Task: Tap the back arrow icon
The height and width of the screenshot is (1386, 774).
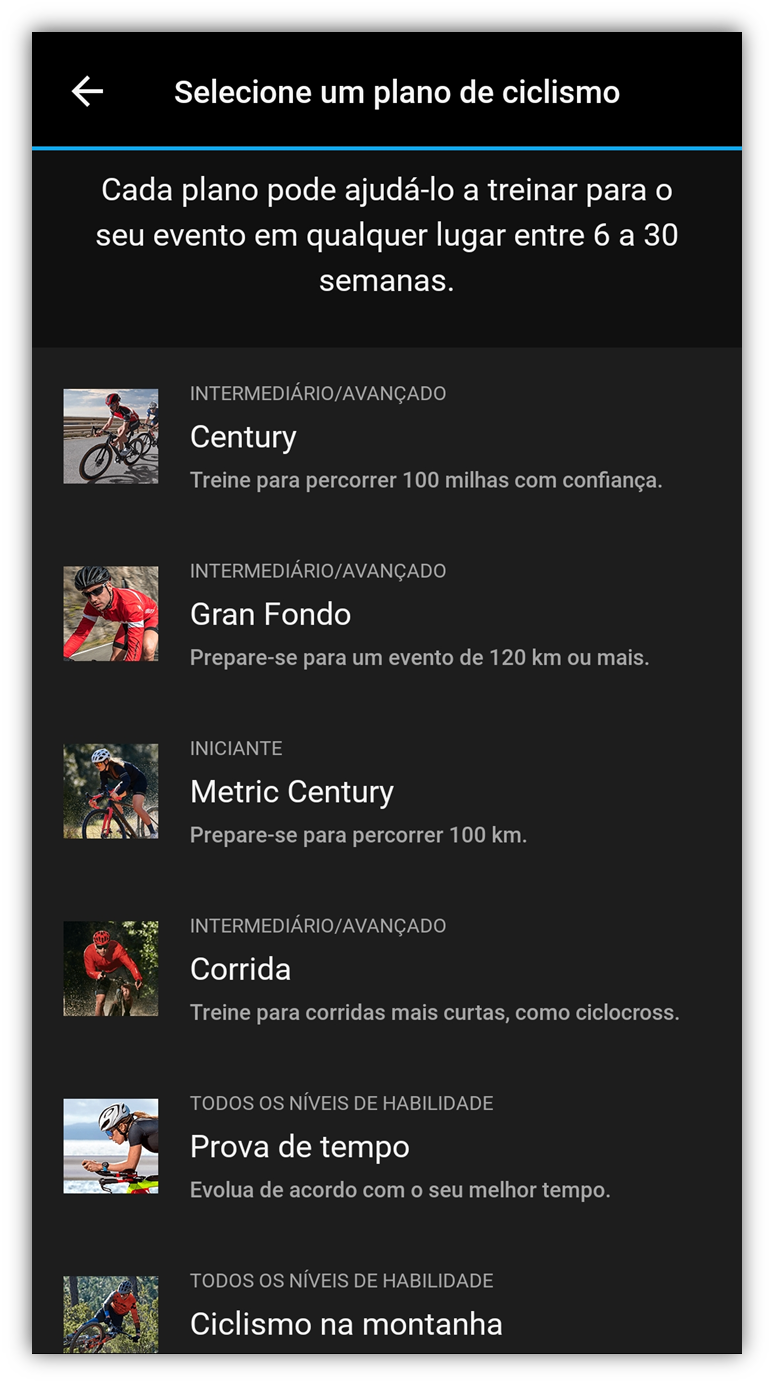Action: point(86,91)
